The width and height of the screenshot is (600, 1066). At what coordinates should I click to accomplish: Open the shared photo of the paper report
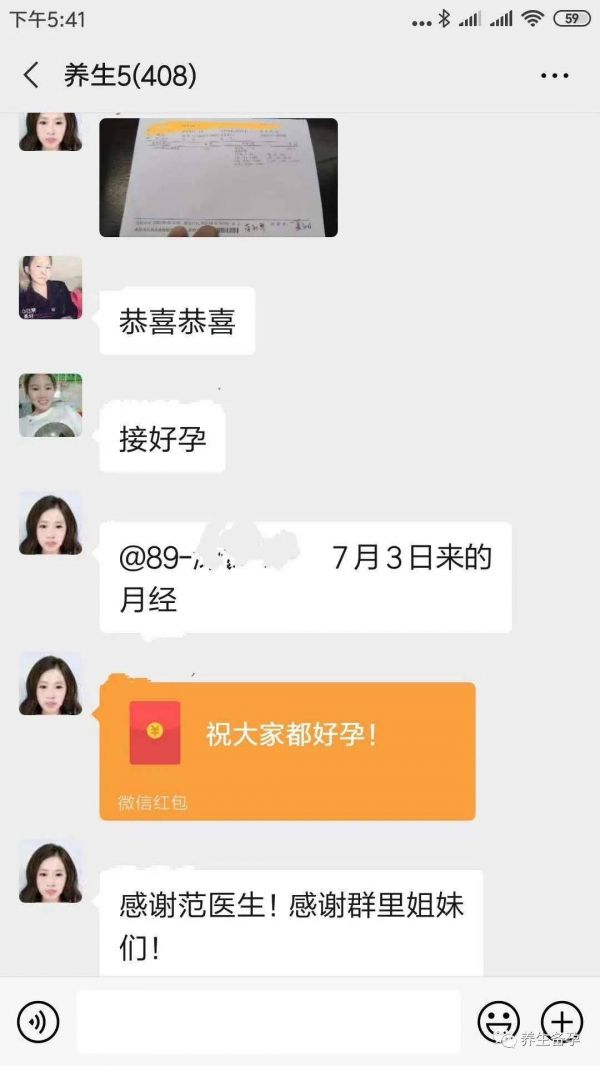coord(218,177)
